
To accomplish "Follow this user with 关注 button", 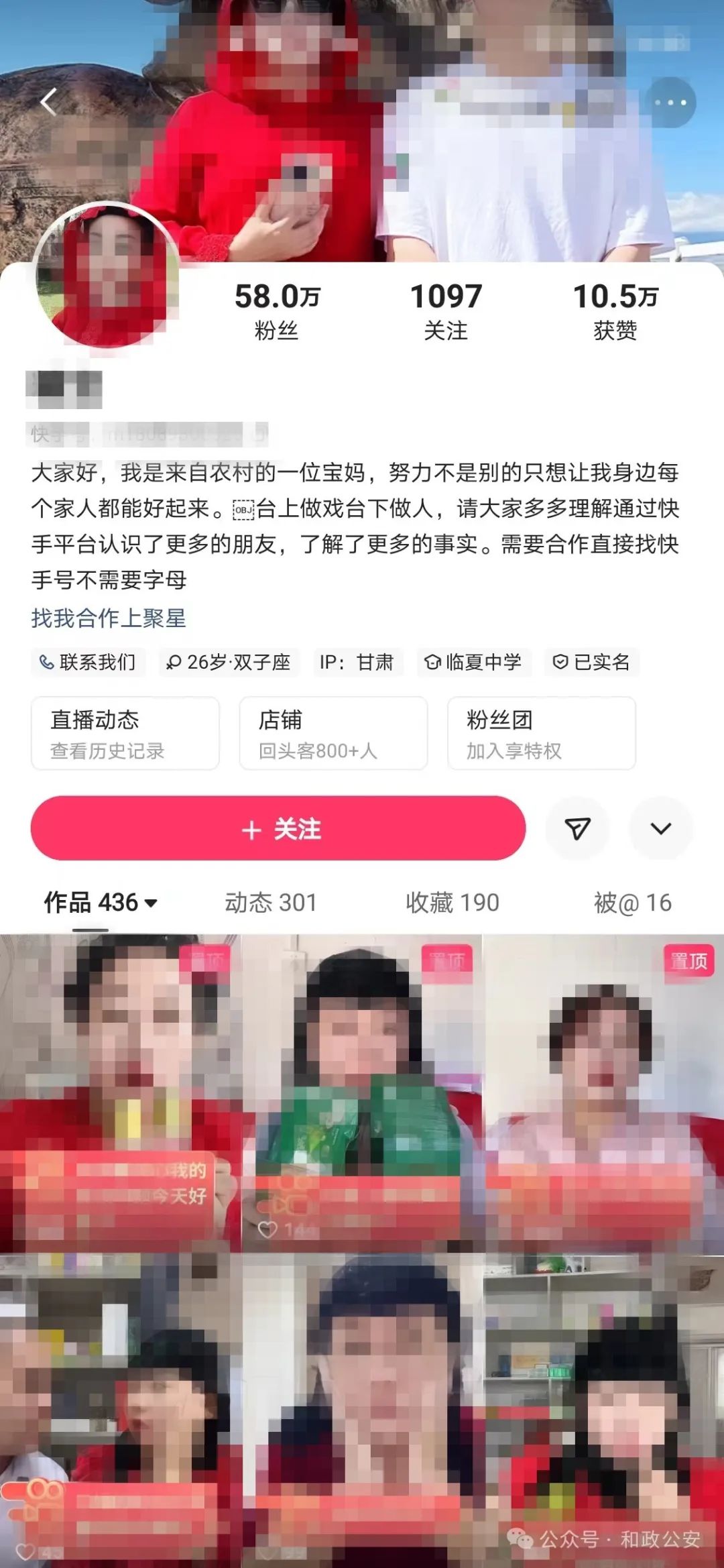I will coord(278,828).
